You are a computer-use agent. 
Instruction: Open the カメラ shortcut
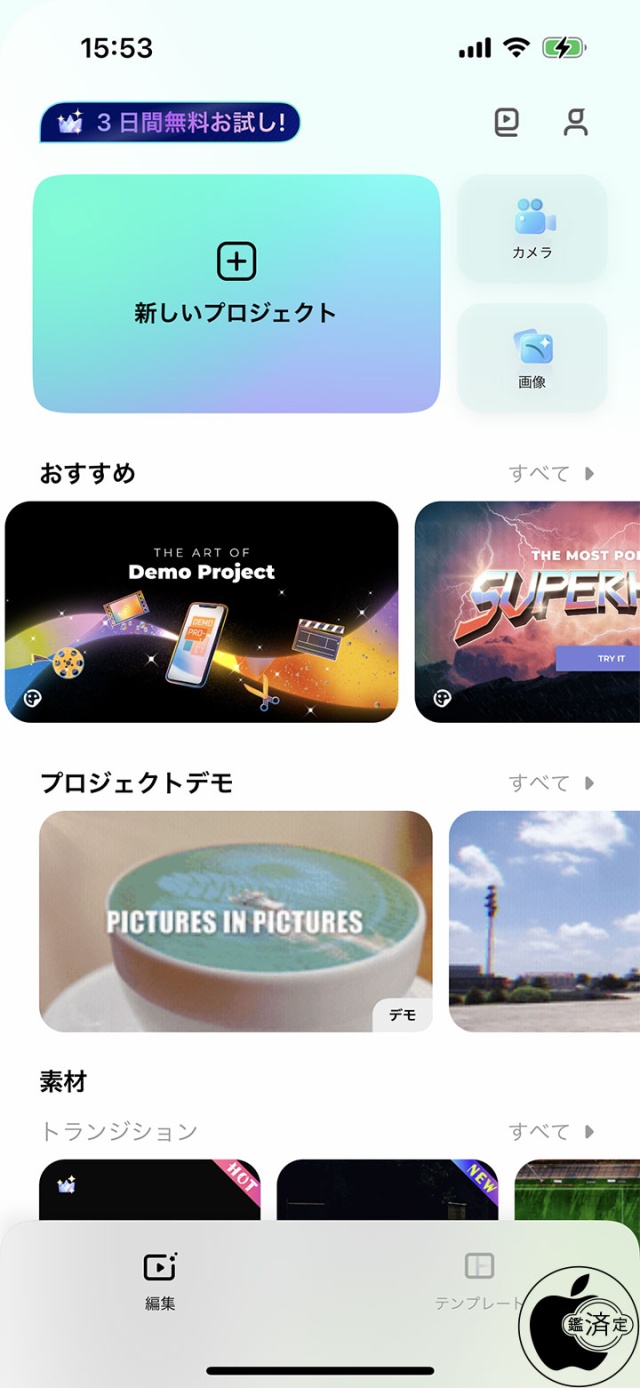click(x=532, y=229)
